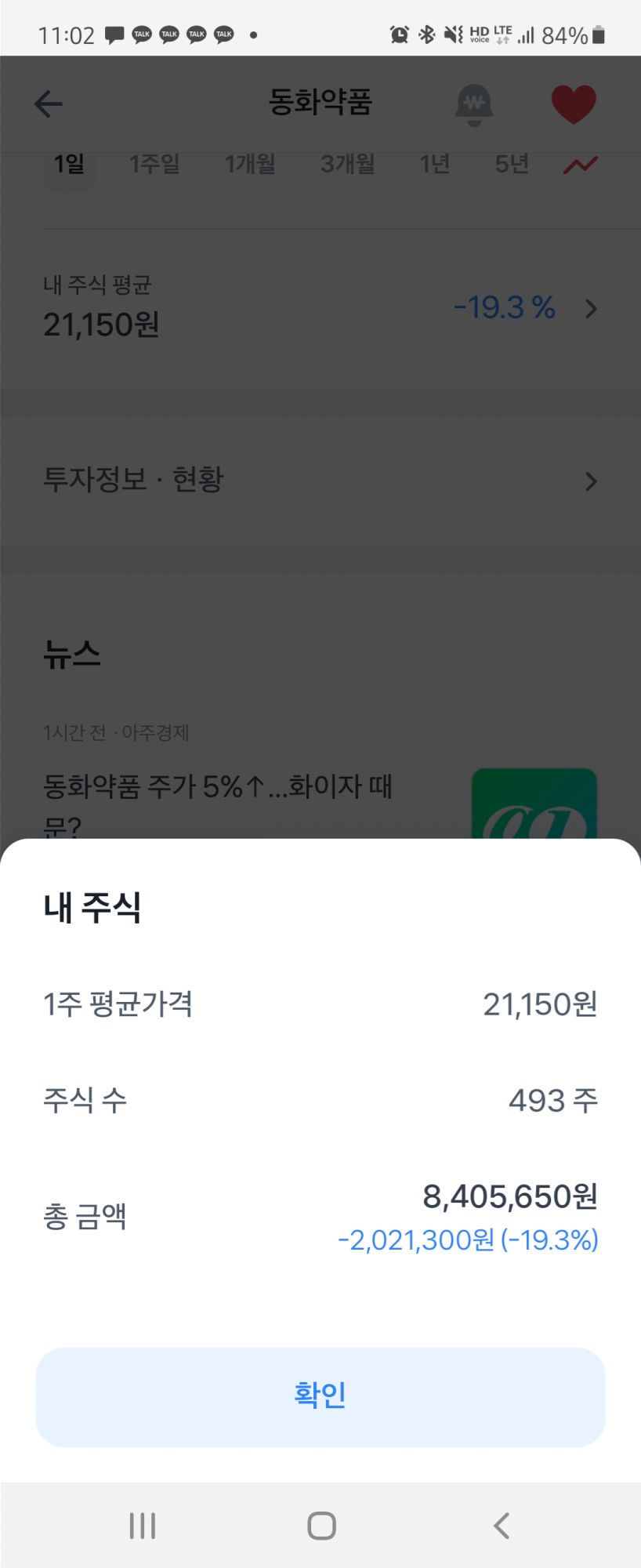Viewport: 641px width, 1568px height.
Task: Expand the 3개월 chart tab
Action: [x=345, y=164]
